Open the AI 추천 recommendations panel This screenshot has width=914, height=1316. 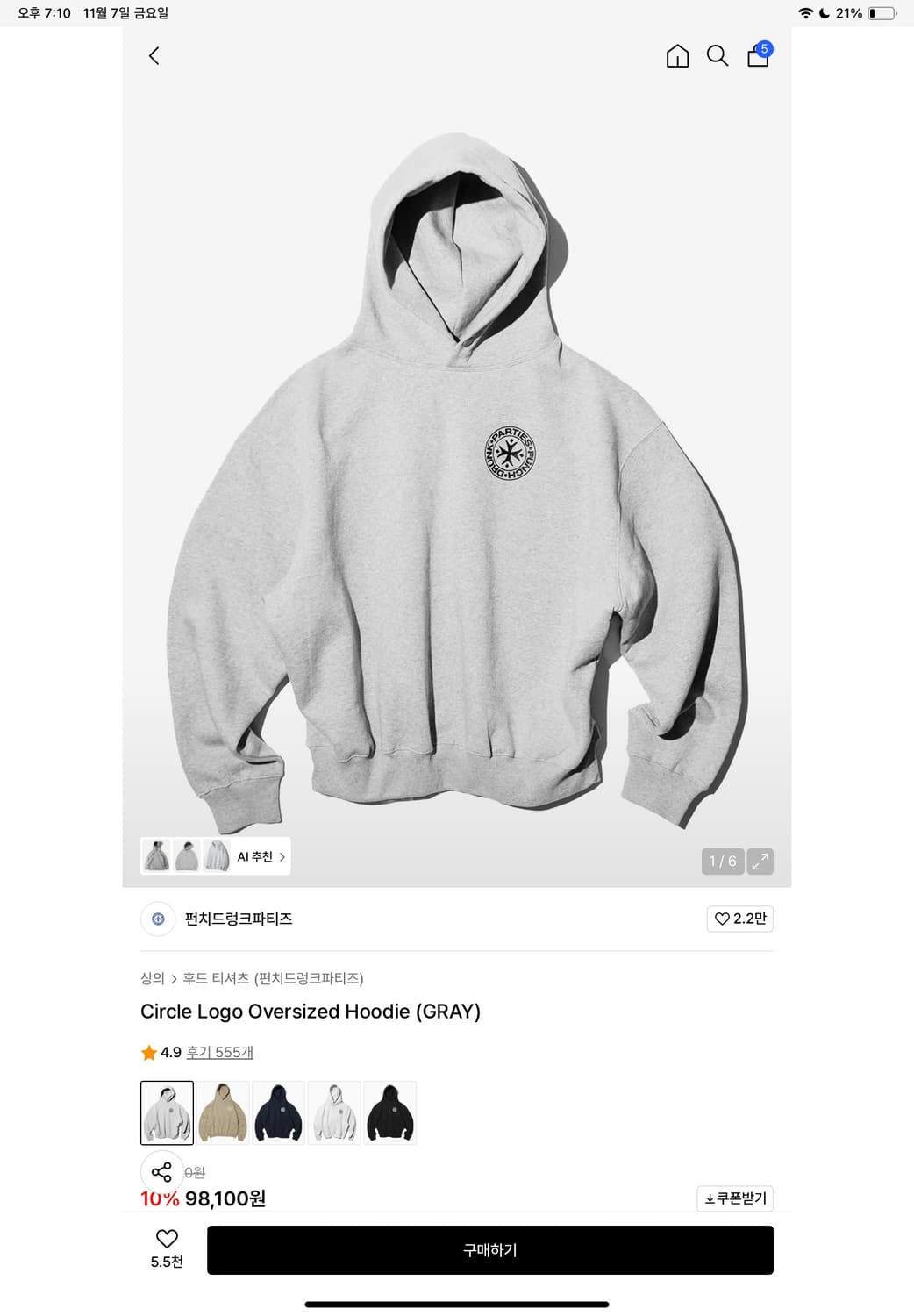(254, 856)
